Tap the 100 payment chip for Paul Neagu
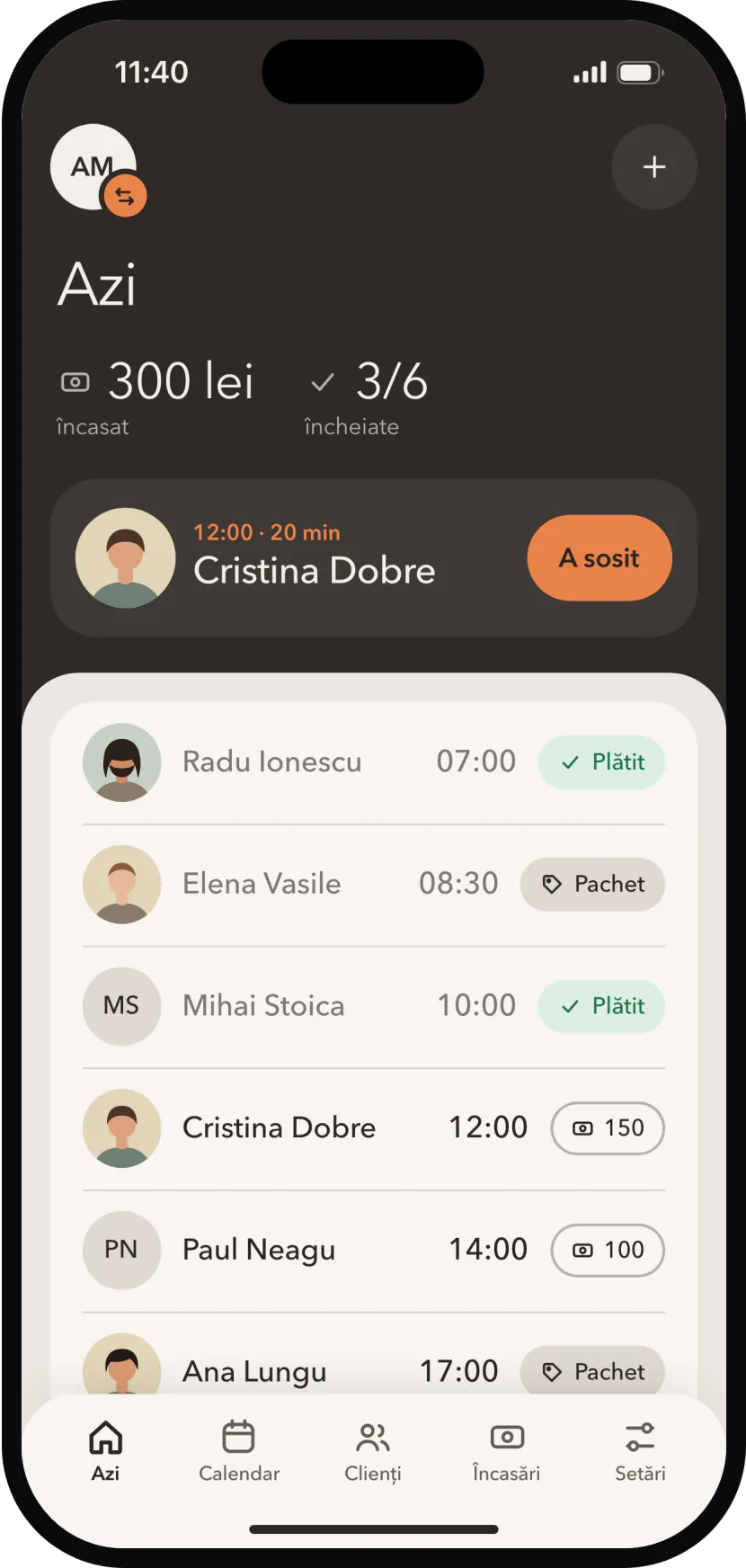 click(608, 1251)
